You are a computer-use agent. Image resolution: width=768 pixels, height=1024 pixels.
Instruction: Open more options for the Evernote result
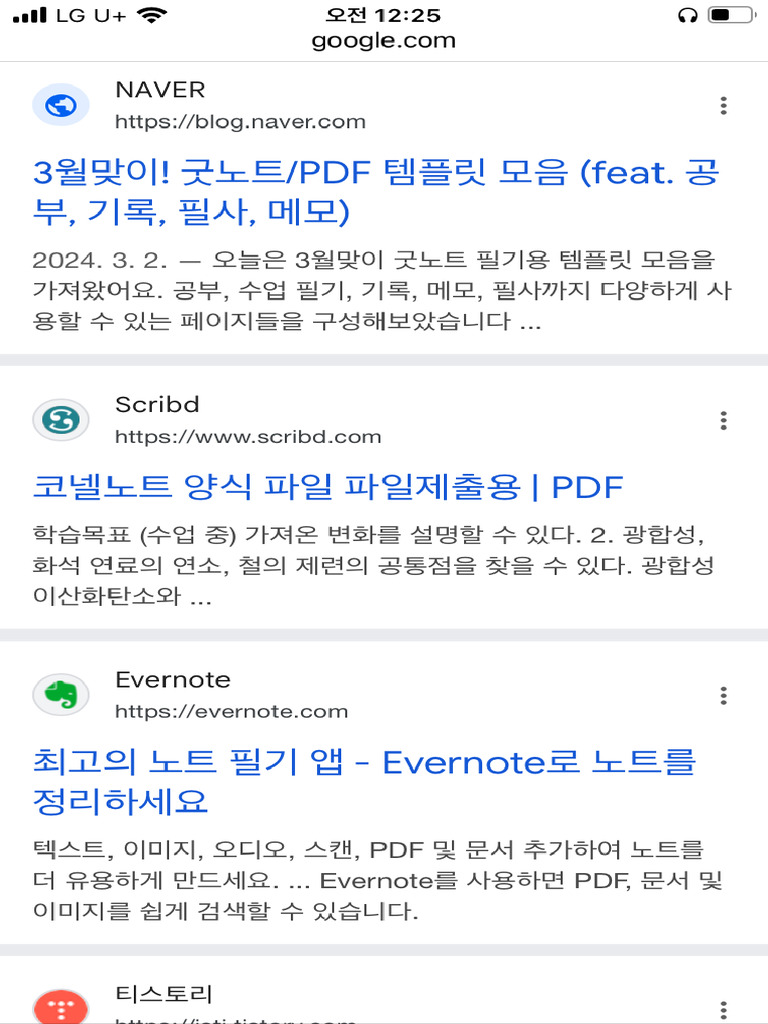pyautogui.click(x=723, y=696)
